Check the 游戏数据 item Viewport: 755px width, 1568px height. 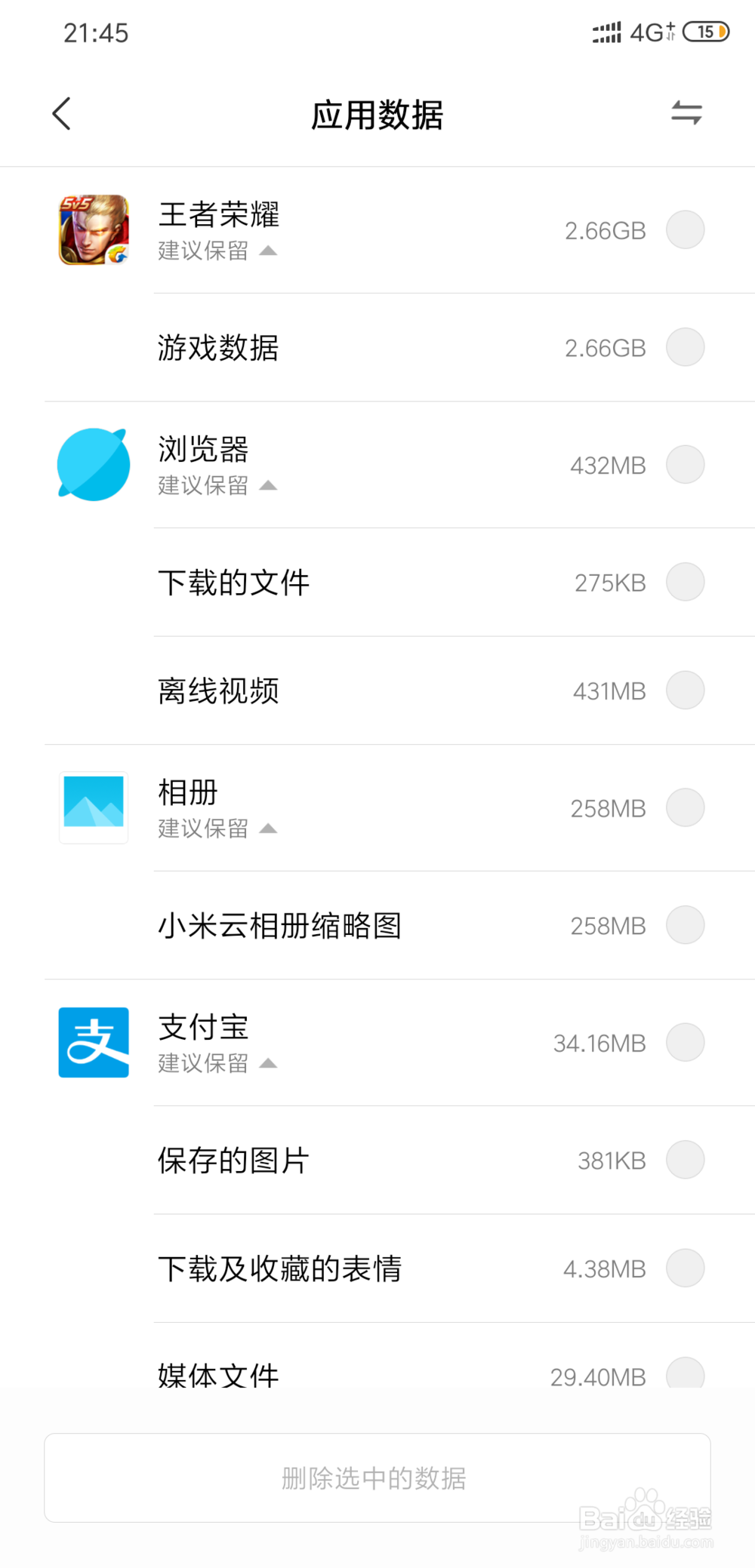pos(685,347)
